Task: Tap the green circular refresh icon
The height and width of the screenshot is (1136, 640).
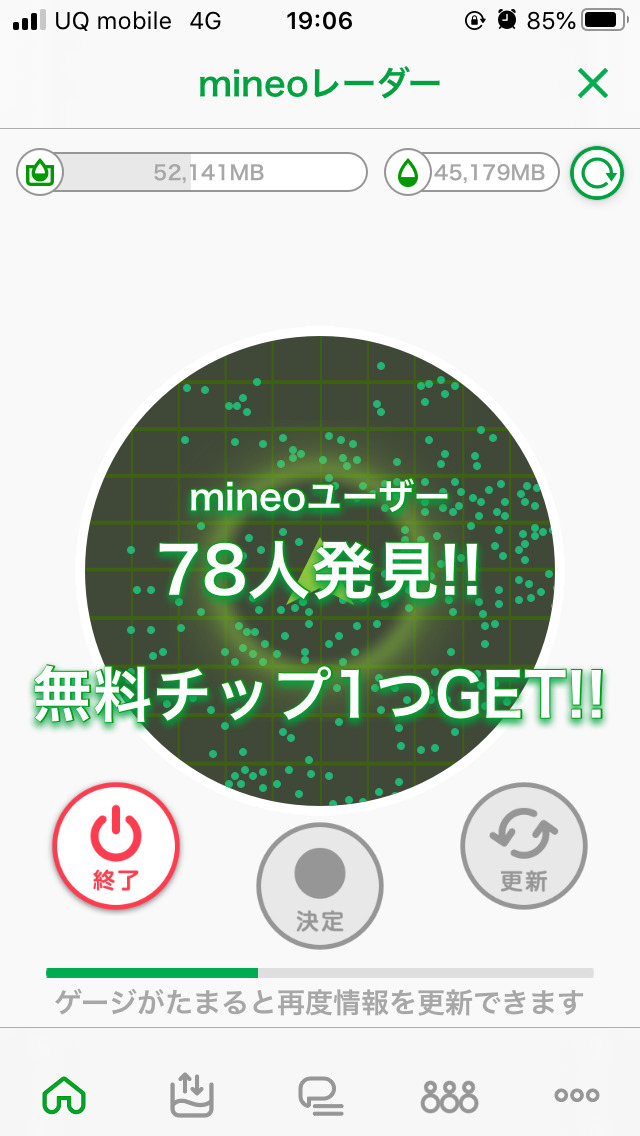Action: pos(596,174)
